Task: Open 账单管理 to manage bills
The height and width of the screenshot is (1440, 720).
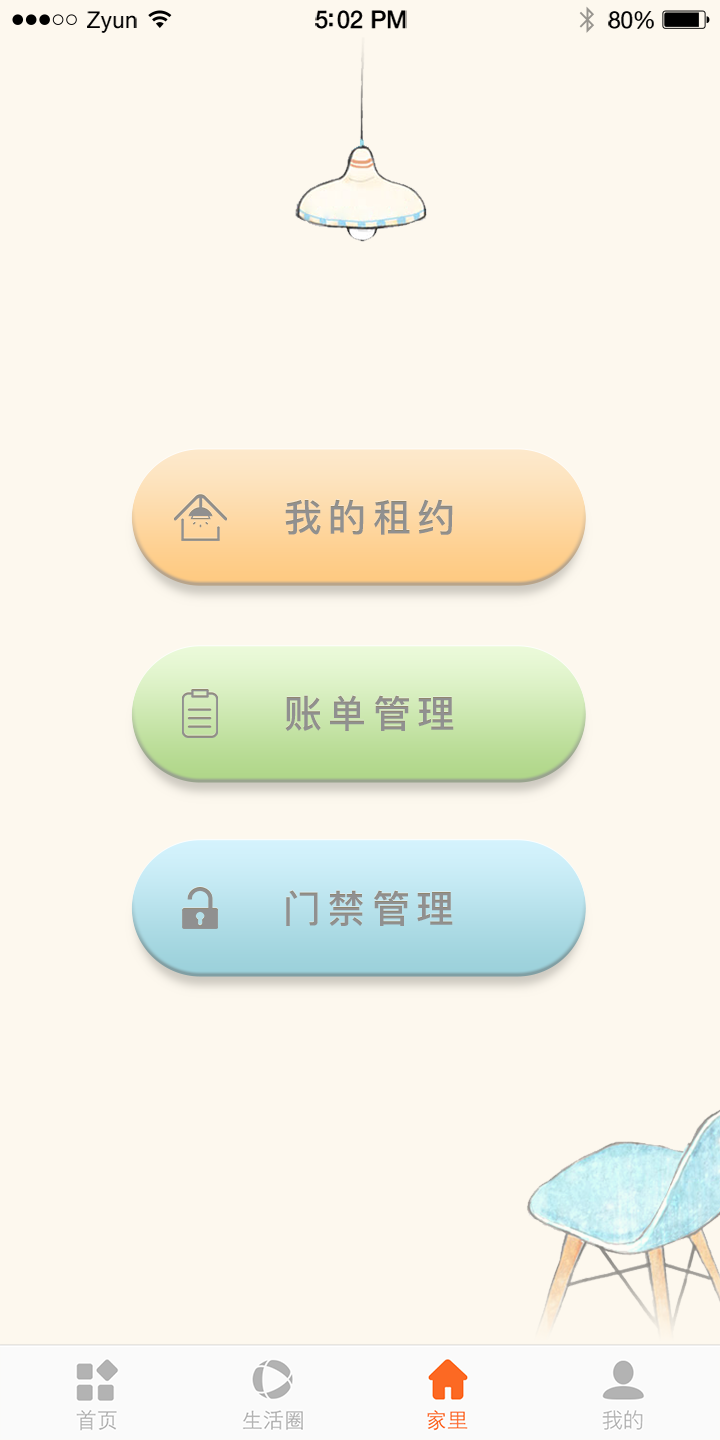Action: [x=360, y=713]
